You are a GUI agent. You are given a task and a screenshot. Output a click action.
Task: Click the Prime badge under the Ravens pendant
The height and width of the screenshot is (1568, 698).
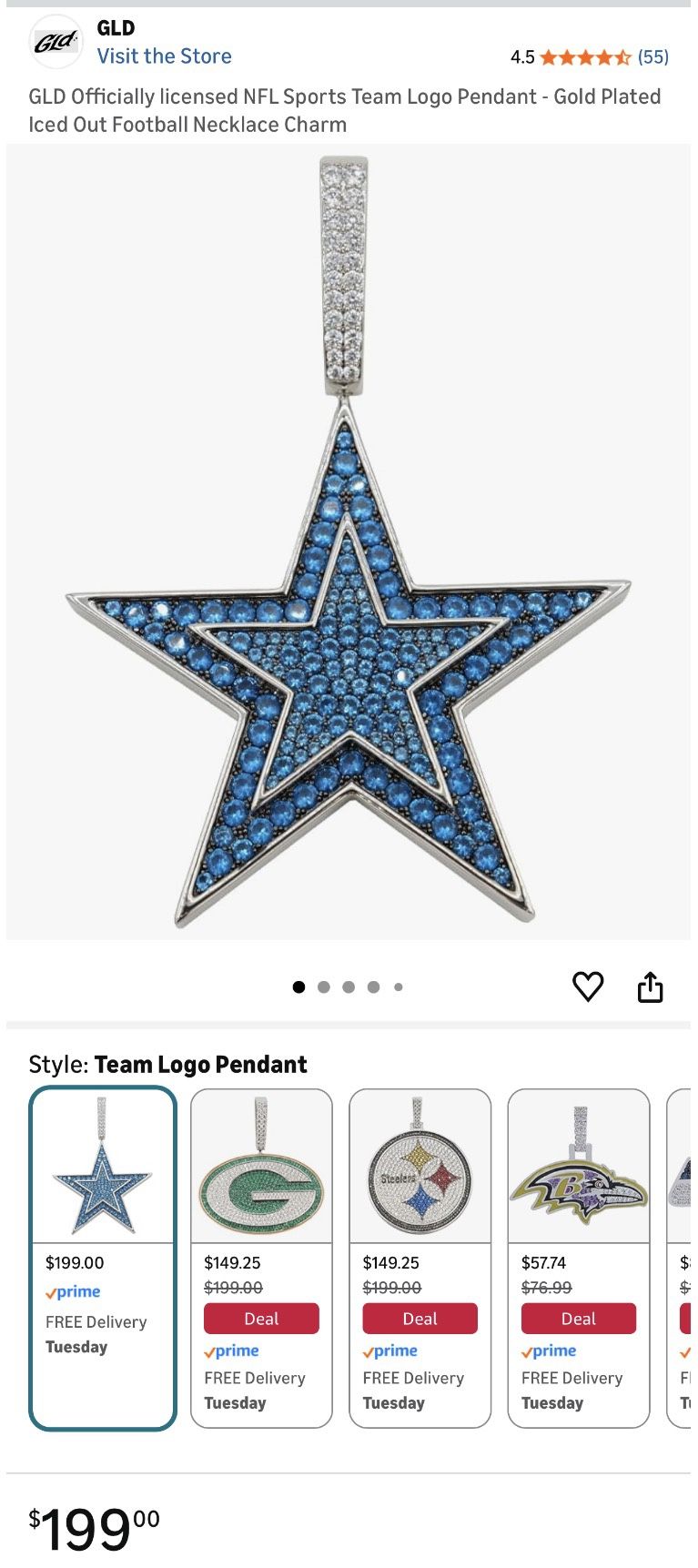coord(550,1351)
